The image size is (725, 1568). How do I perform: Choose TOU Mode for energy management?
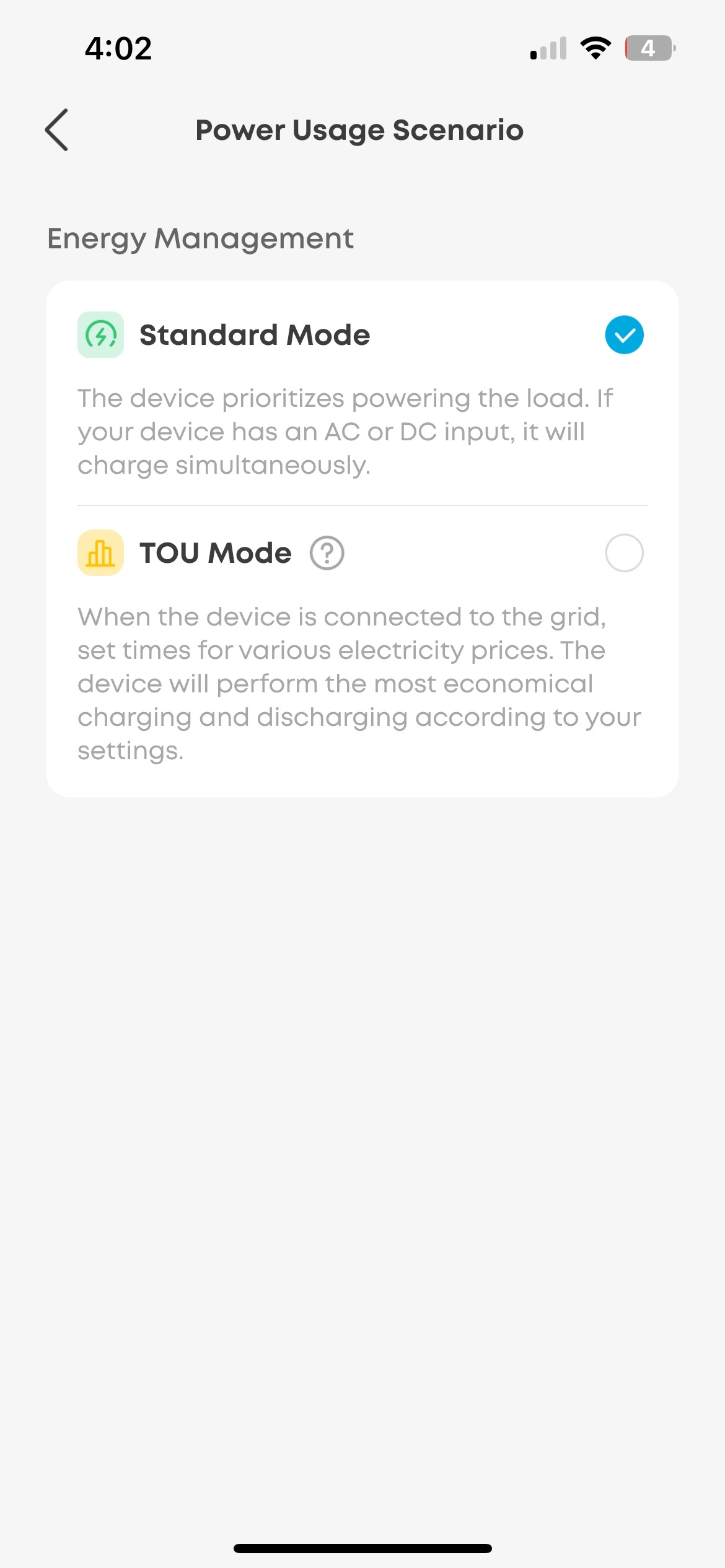[x=624, y=553]
